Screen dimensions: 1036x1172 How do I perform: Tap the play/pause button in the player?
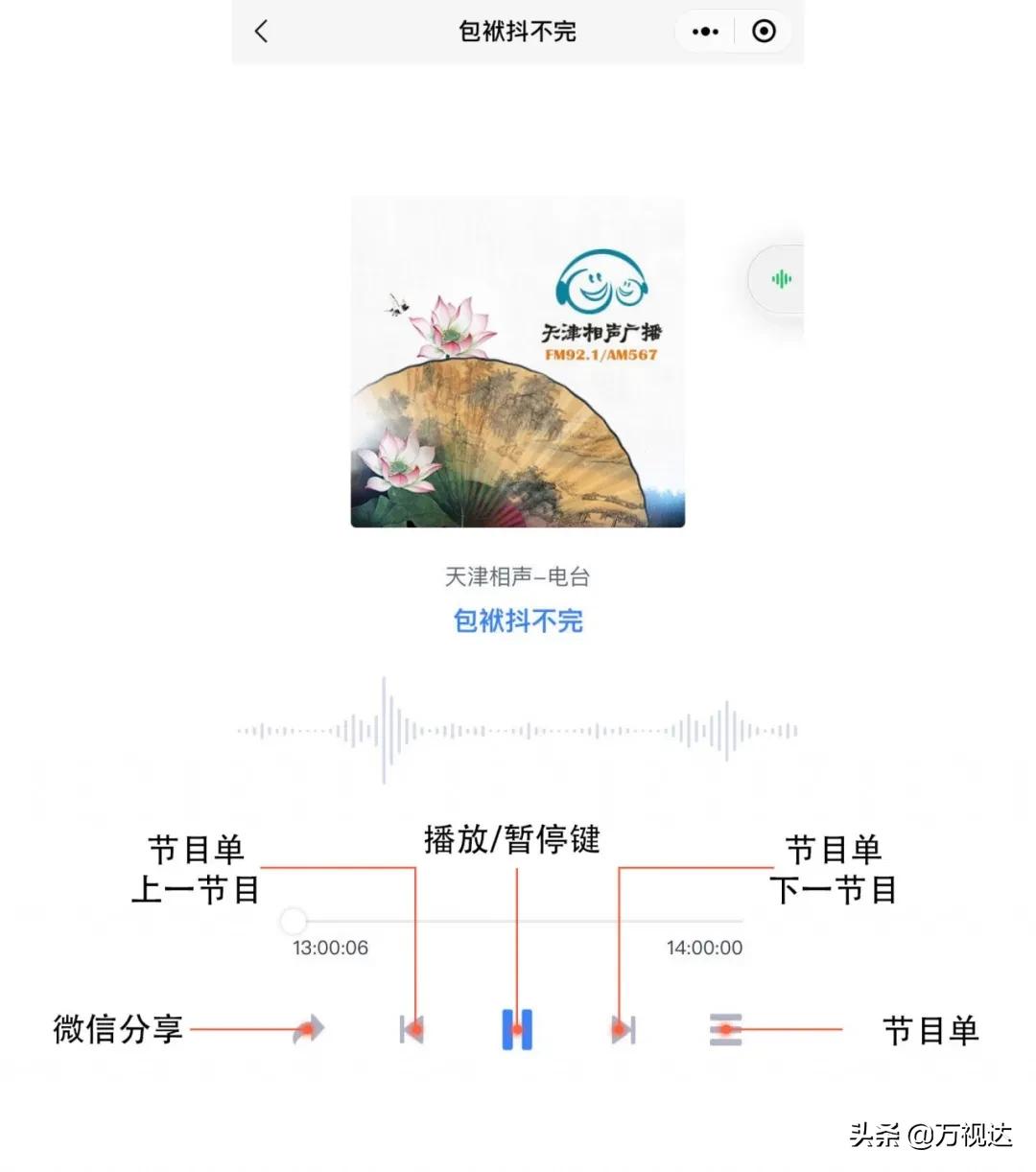click(x=516, y=1027)
